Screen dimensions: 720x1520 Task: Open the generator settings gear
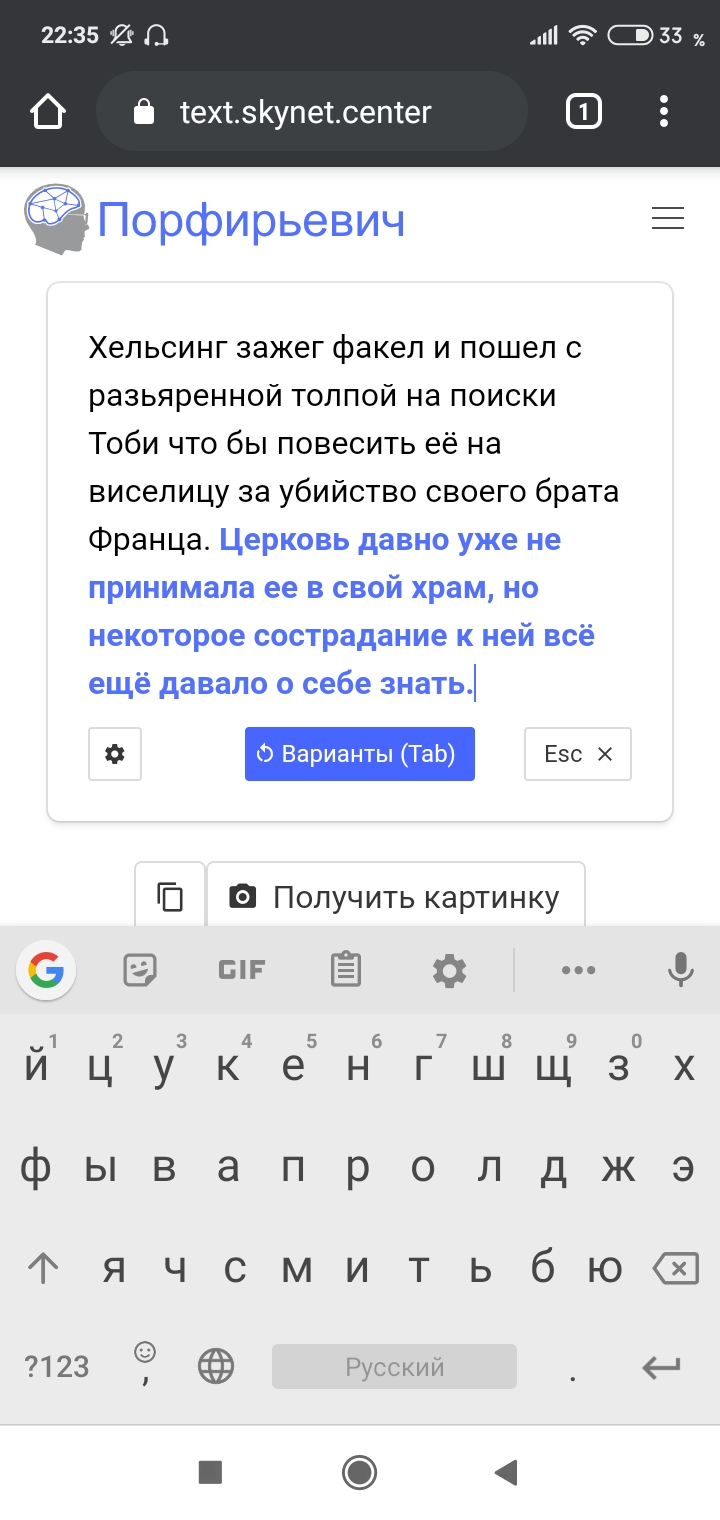(115, 754)
